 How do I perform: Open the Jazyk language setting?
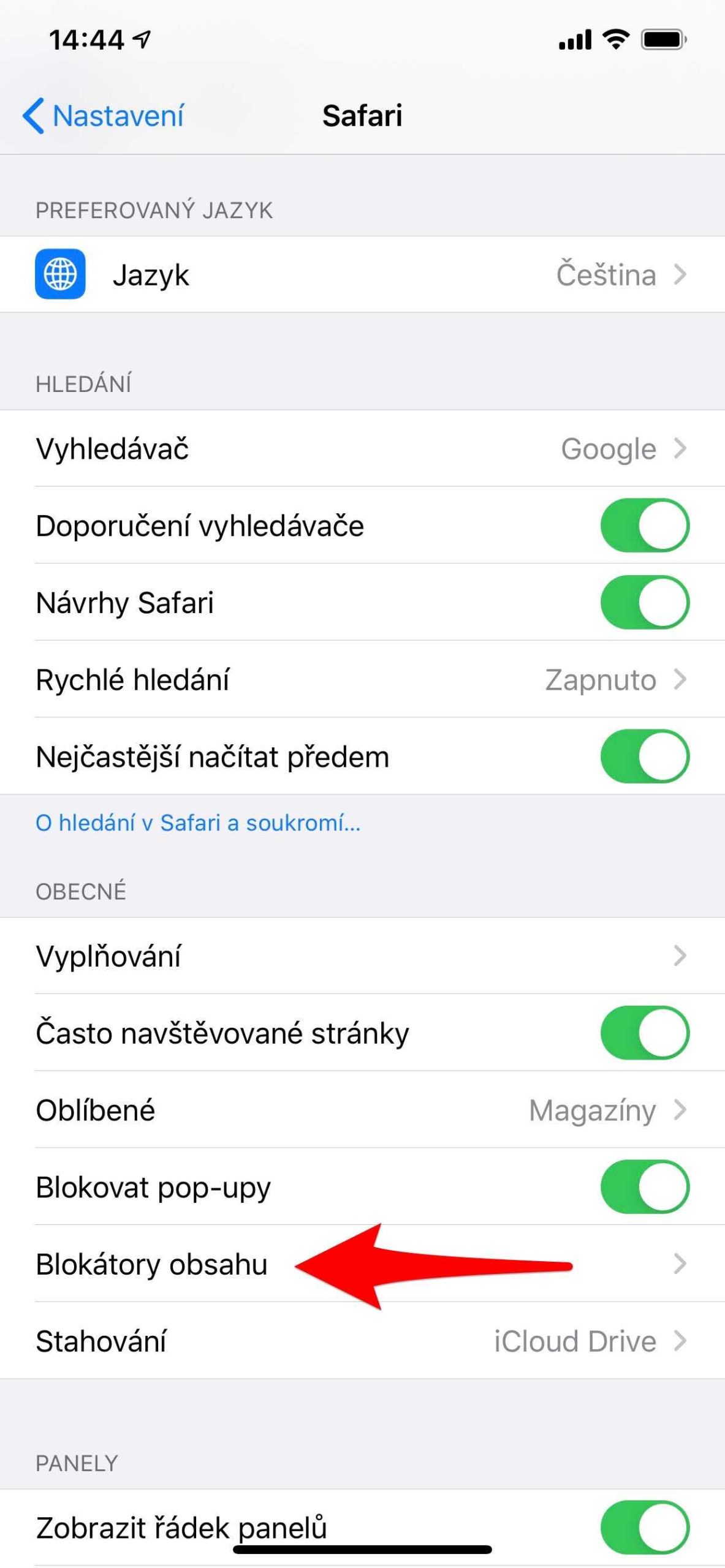tap(362, 274)
